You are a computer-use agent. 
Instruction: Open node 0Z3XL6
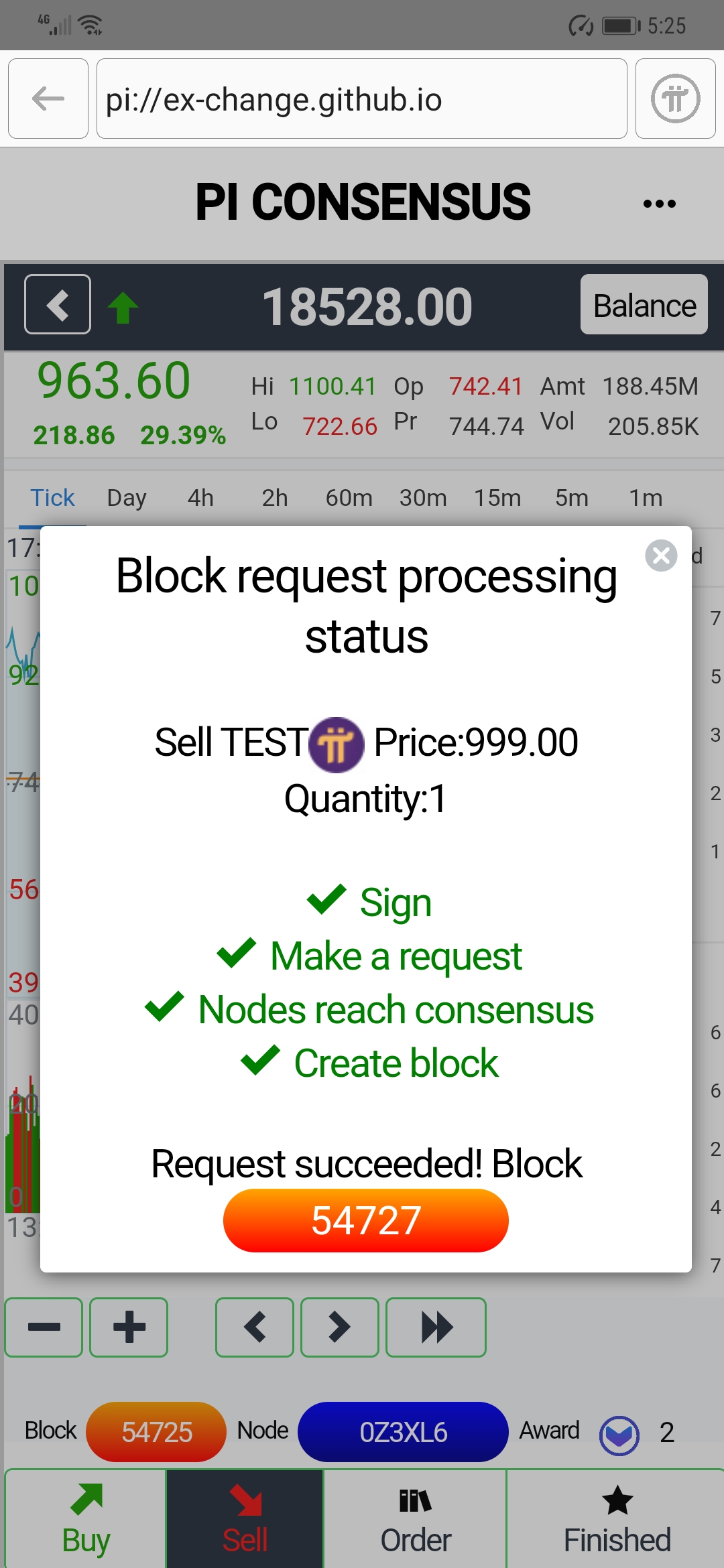pos(403,1431)
